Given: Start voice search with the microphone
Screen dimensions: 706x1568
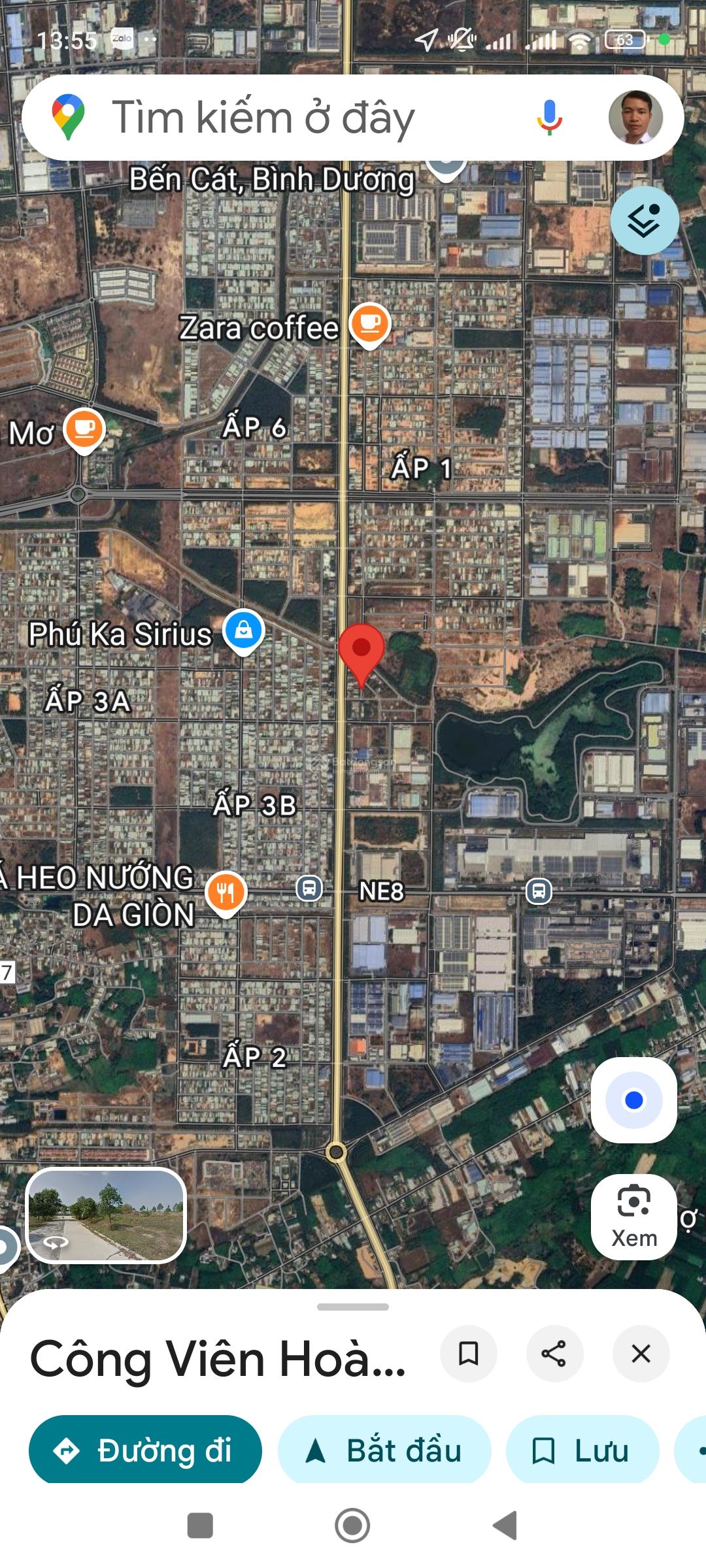Looking at the screenshot, I should 549,118.
